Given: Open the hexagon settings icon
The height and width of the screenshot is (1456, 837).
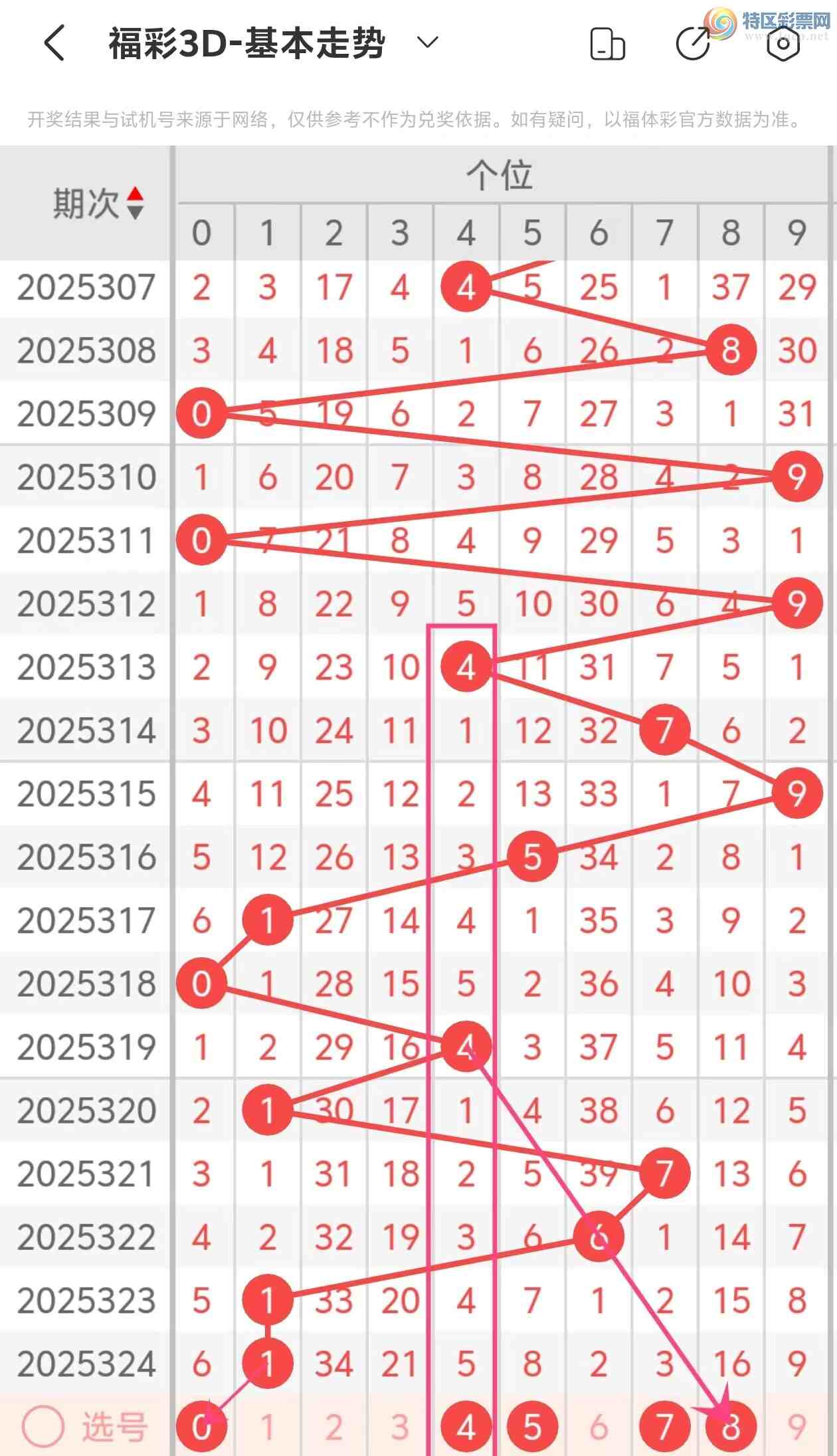Looking at the screenshot, I should (783, 45).
